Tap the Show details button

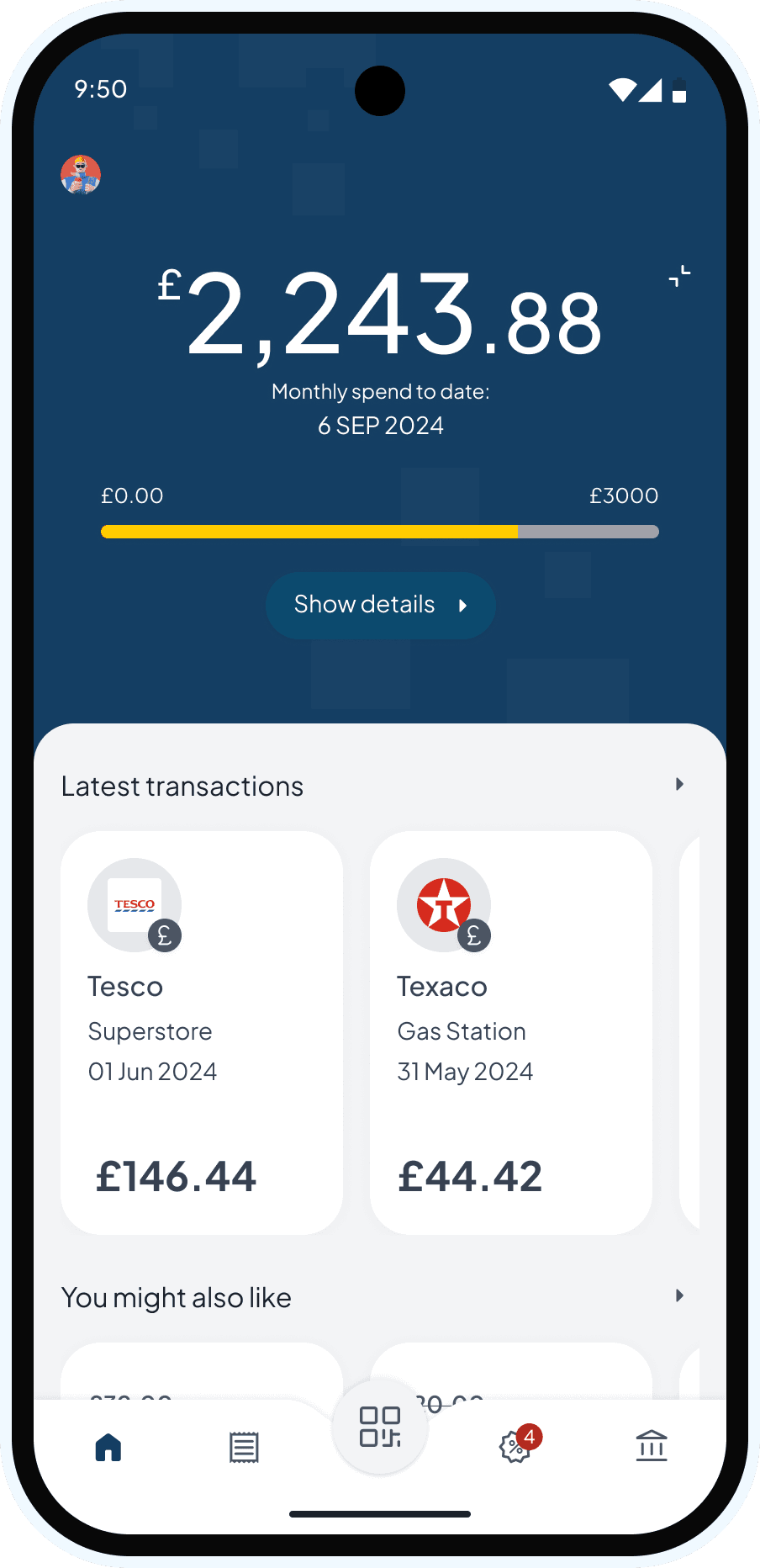380,605
